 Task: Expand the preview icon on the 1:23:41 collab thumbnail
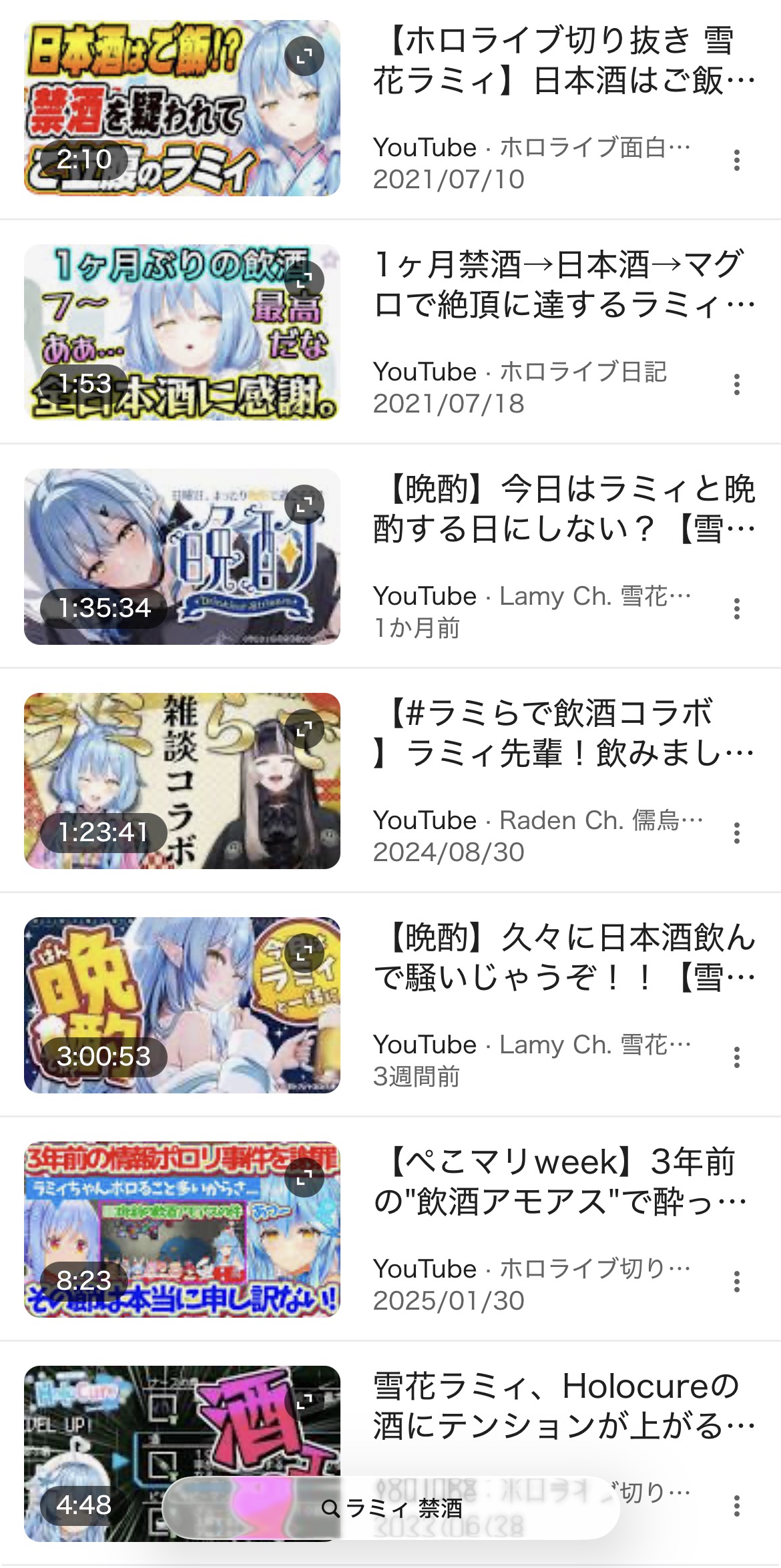[304, 729]
